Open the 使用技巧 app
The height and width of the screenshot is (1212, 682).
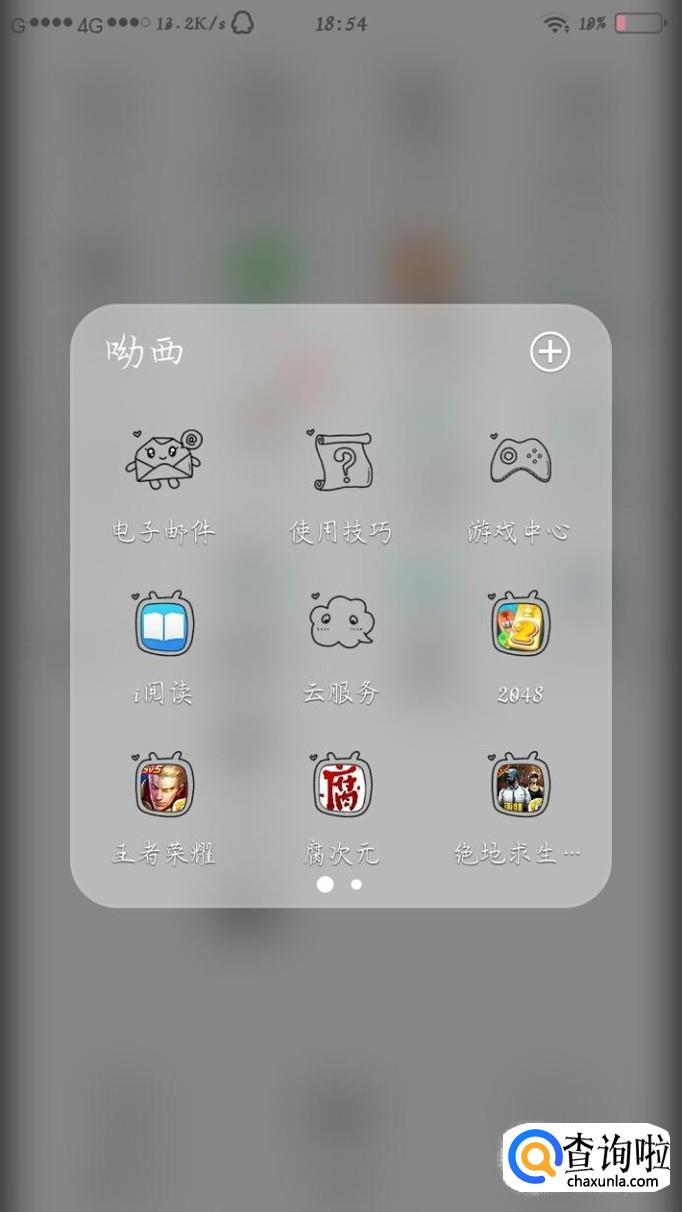click(341, 462)
